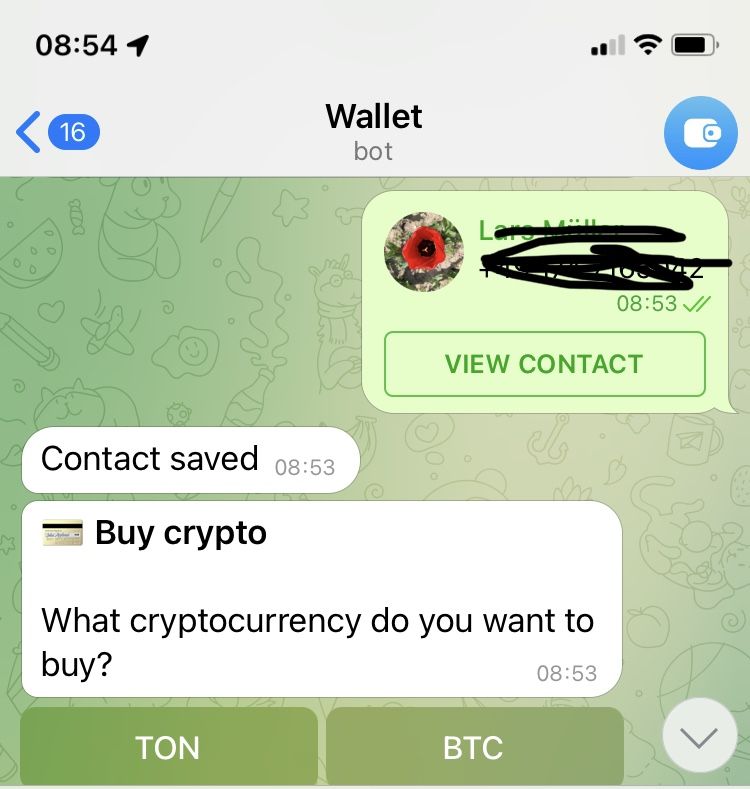Jump to the latest message with the down arrow
This screenshot has height=789, width=750.
[x=699, y=735]
